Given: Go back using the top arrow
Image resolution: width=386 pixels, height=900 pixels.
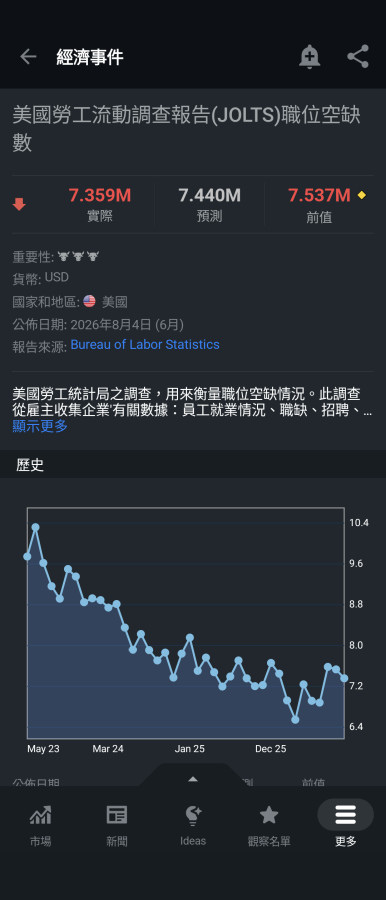Looking at the screenshot, I should point(28,57).
